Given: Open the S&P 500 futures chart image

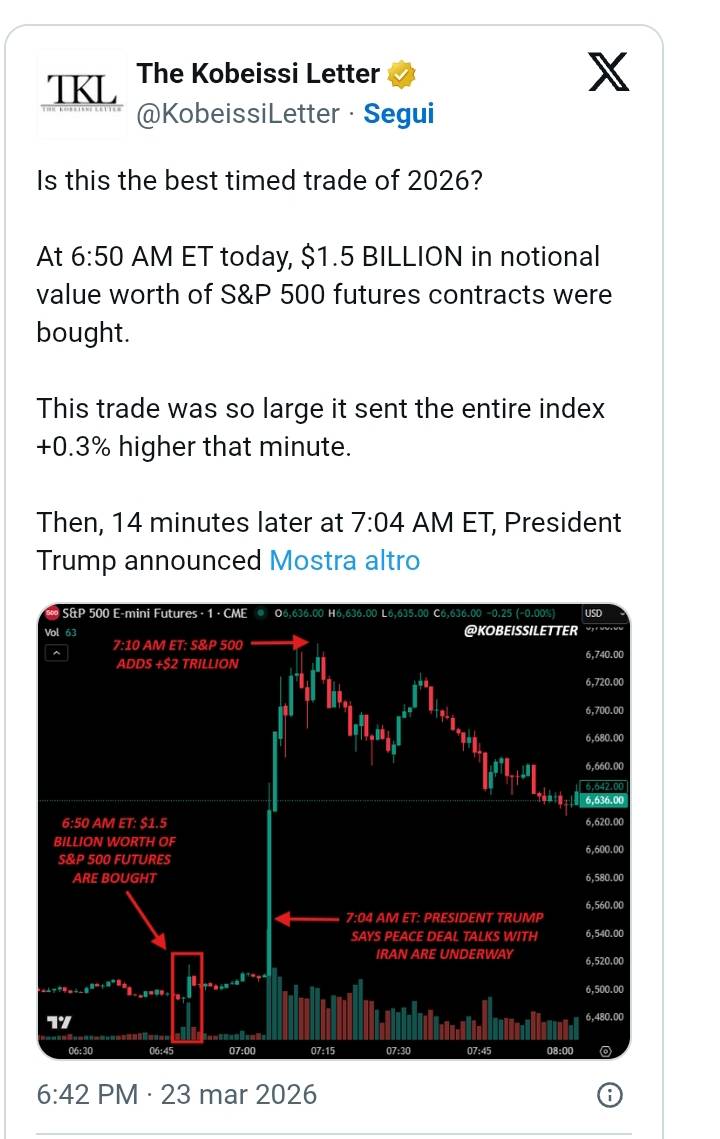Looking at the screenshot, I should pos(334,830).
